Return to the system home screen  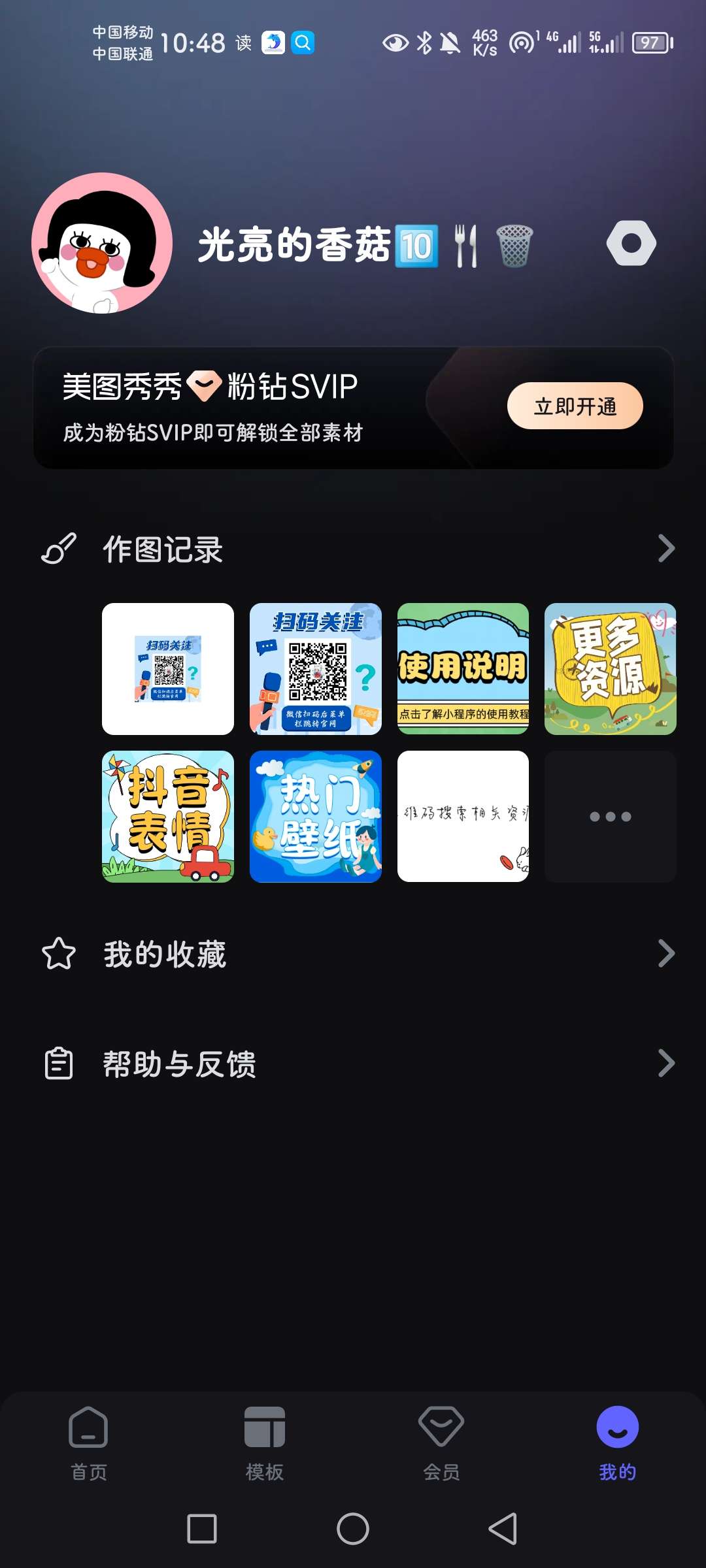[353, 1529]
